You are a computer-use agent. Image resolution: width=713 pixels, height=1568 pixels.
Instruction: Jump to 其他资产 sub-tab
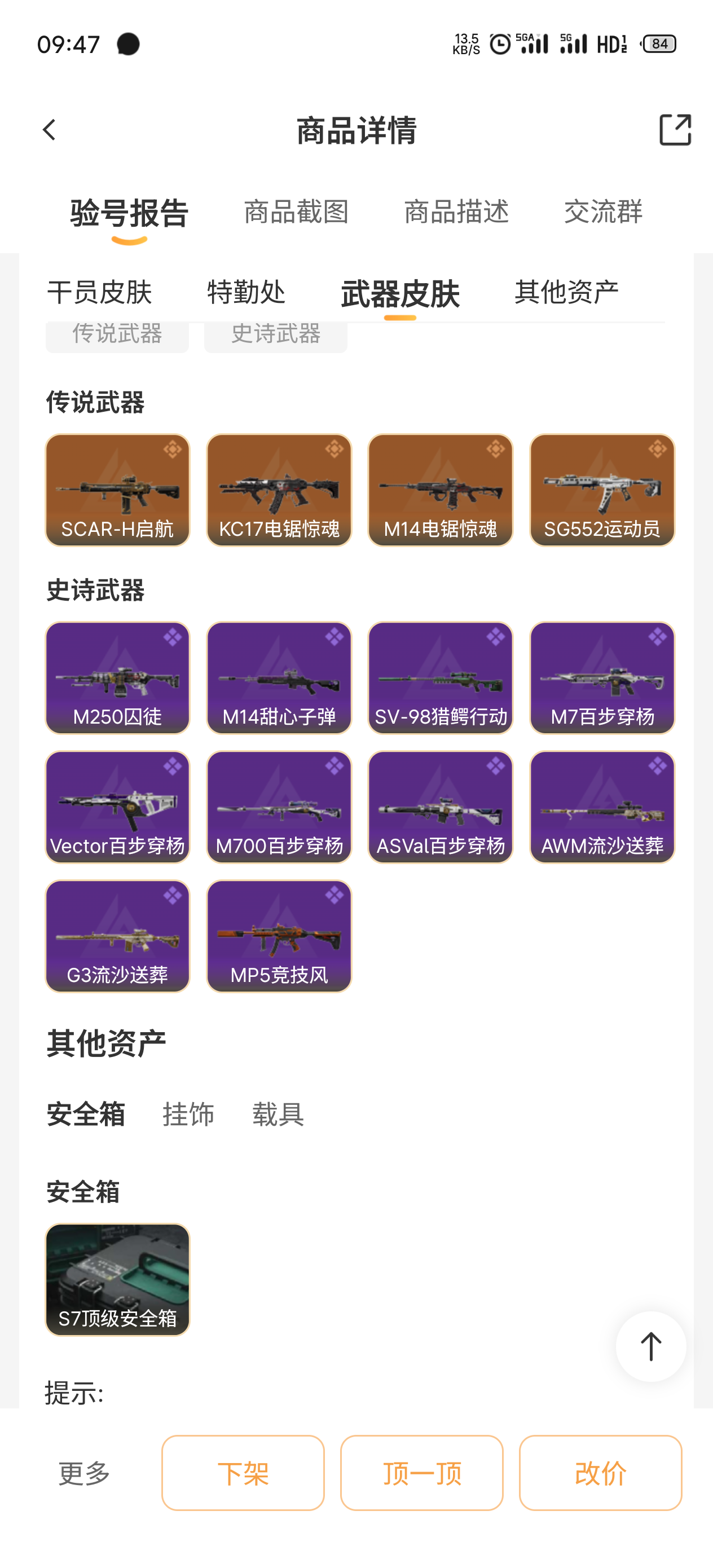coord(566,292)
